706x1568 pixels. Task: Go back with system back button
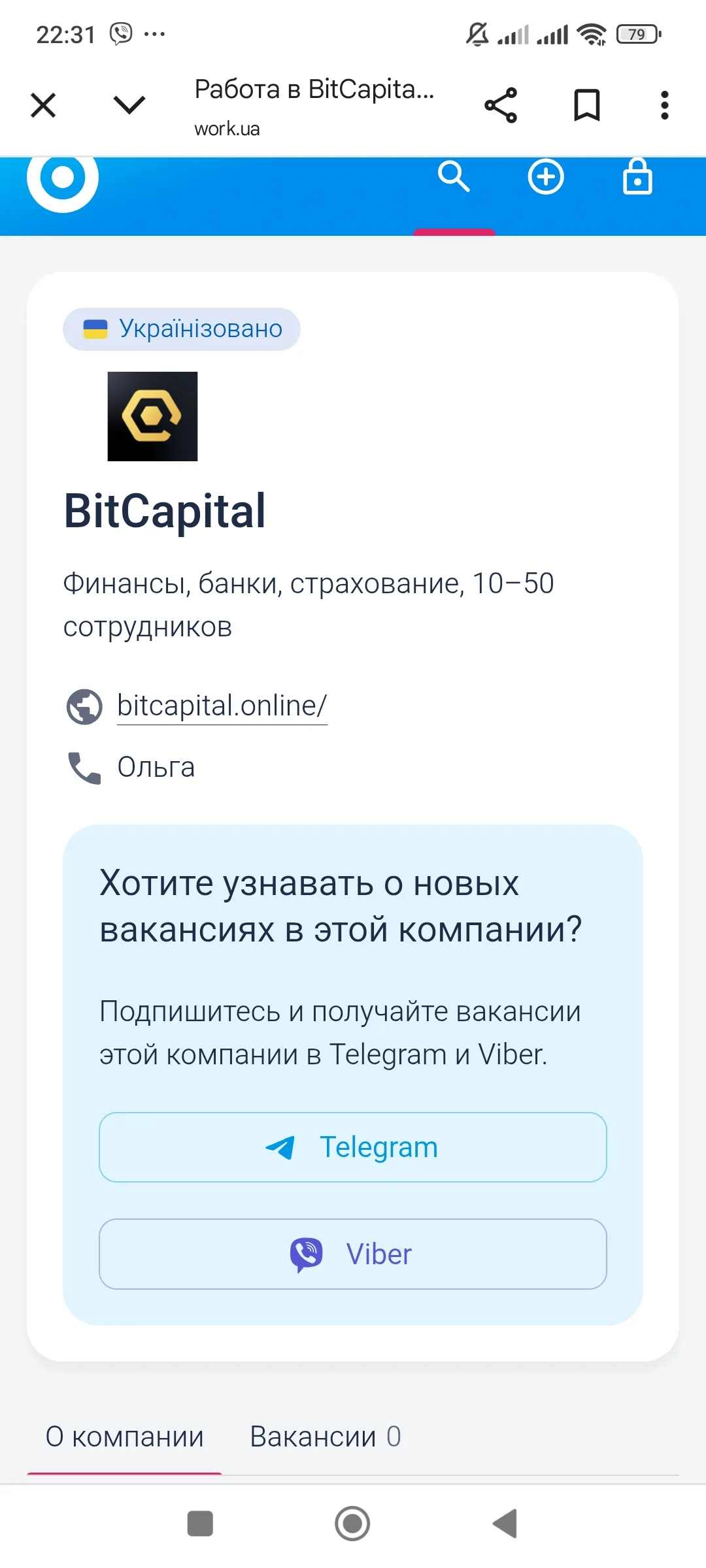505,1524
